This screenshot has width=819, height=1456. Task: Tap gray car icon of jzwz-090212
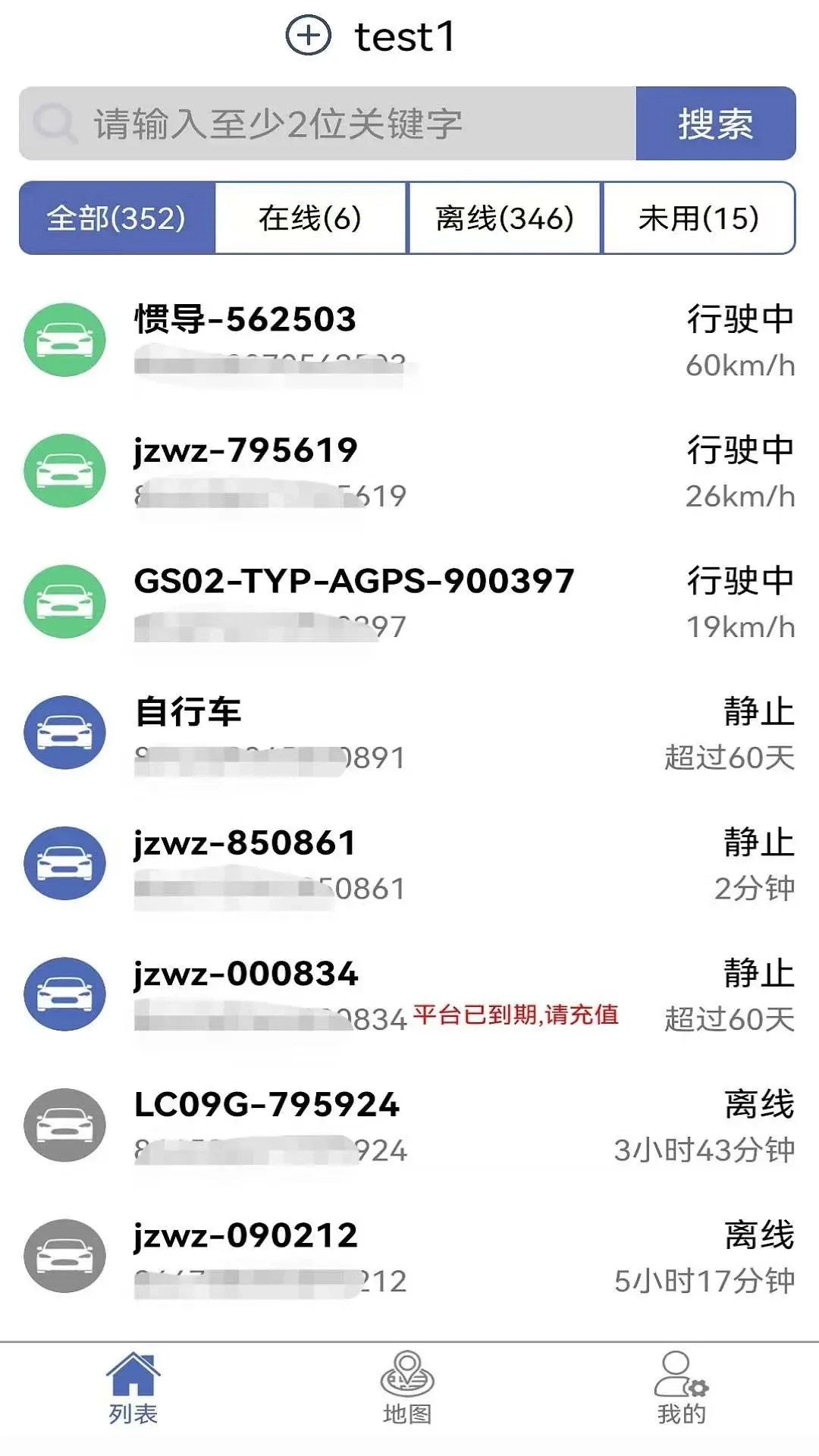(x=64, y=1255)
